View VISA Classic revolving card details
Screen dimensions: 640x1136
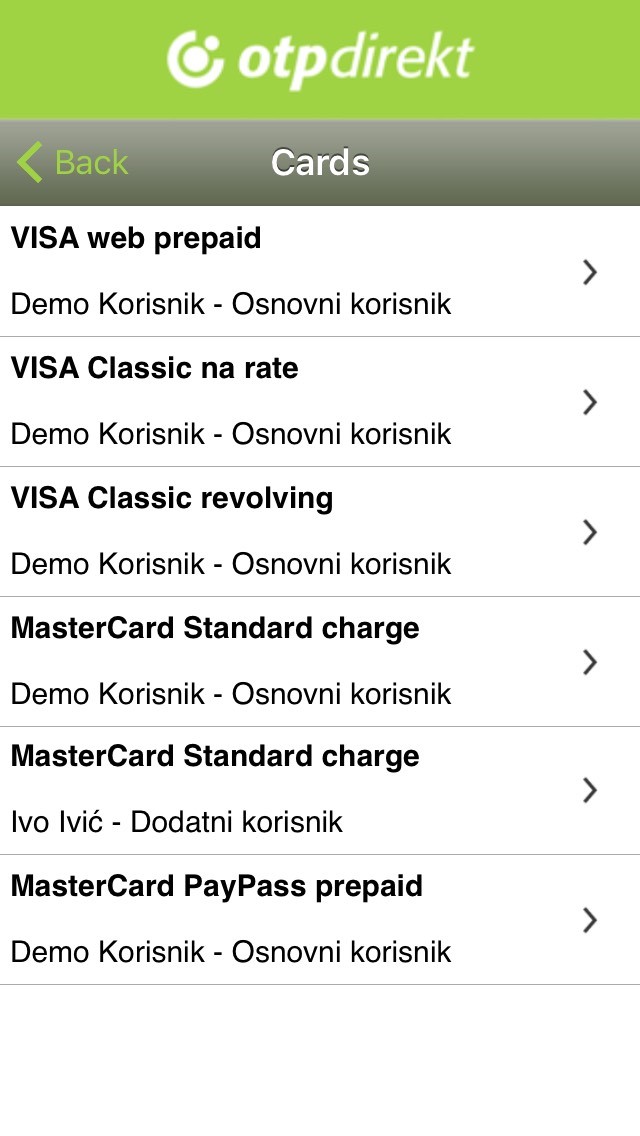[x=320, y=532]
